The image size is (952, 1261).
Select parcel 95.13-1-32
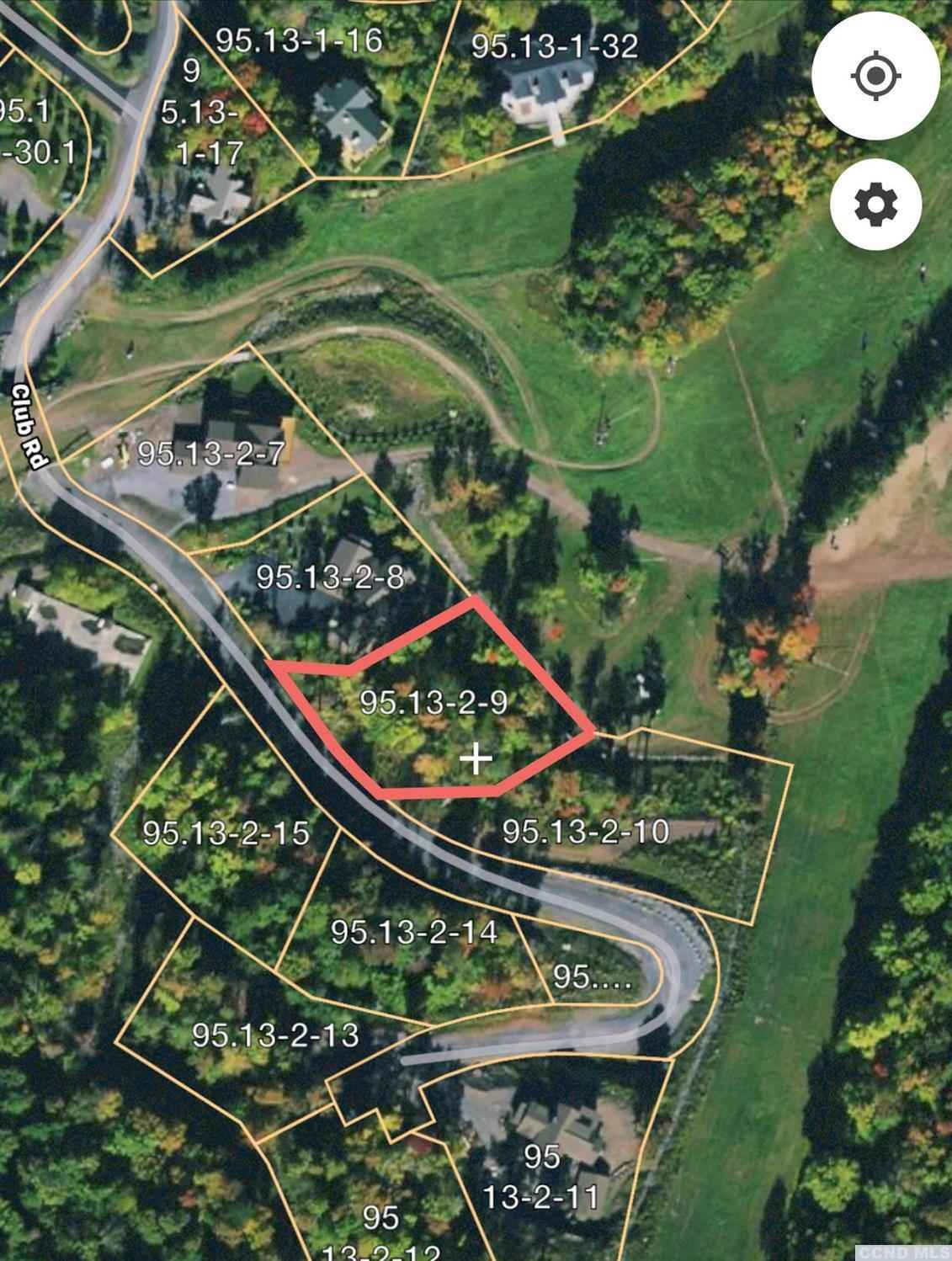click(554, 46)
